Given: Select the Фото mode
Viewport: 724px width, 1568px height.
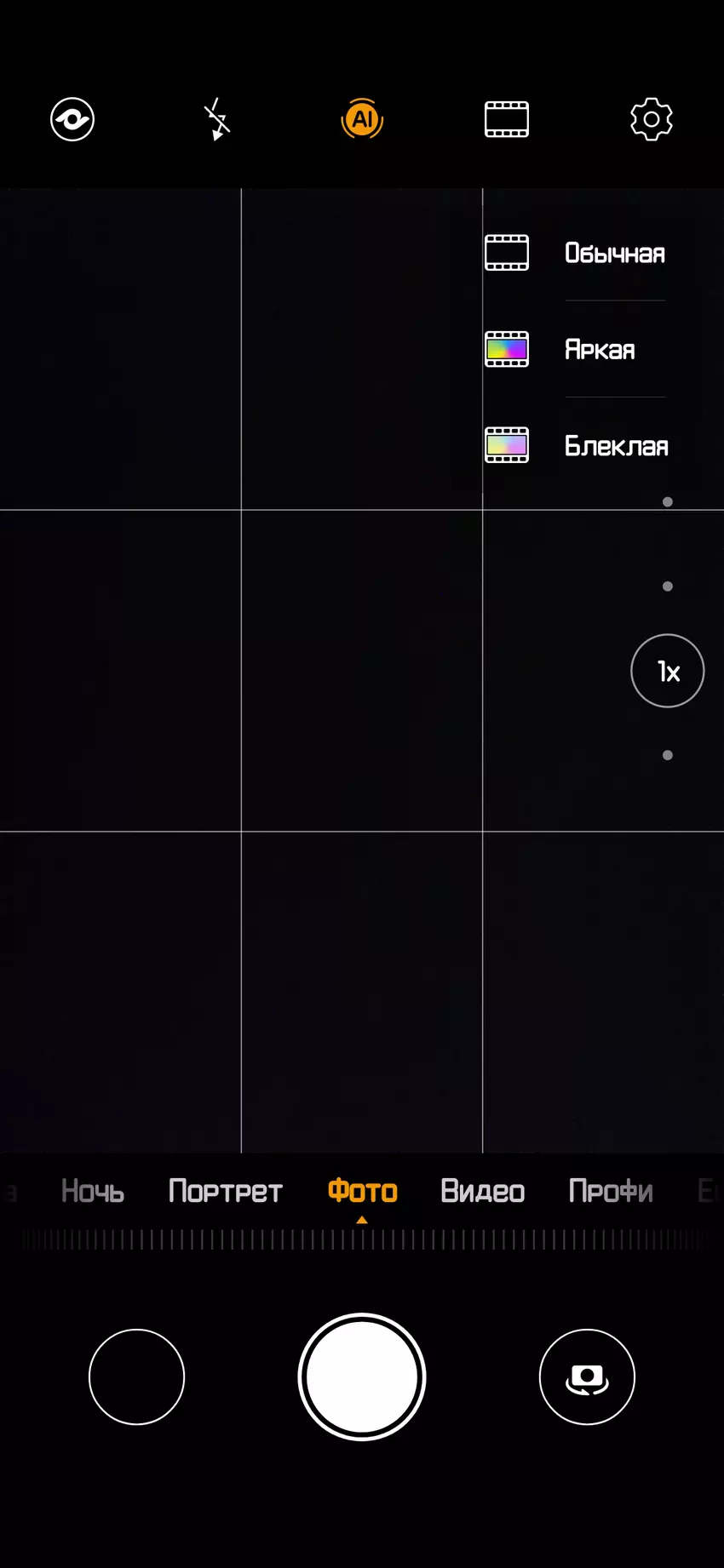Looking at the screenshot, I should (362, 1191).
